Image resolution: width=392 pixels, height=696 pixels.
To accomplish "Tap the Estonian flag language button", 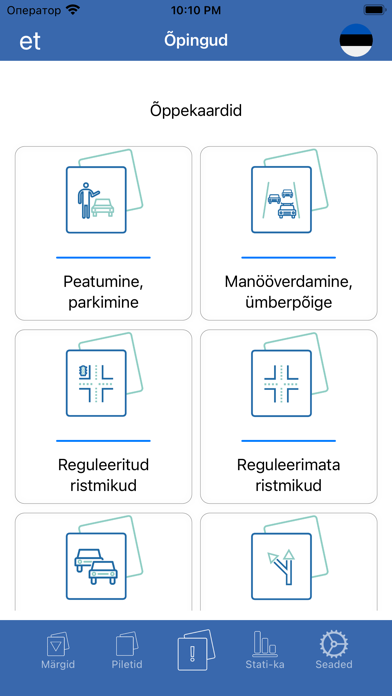I will click(x=356, y=40).
